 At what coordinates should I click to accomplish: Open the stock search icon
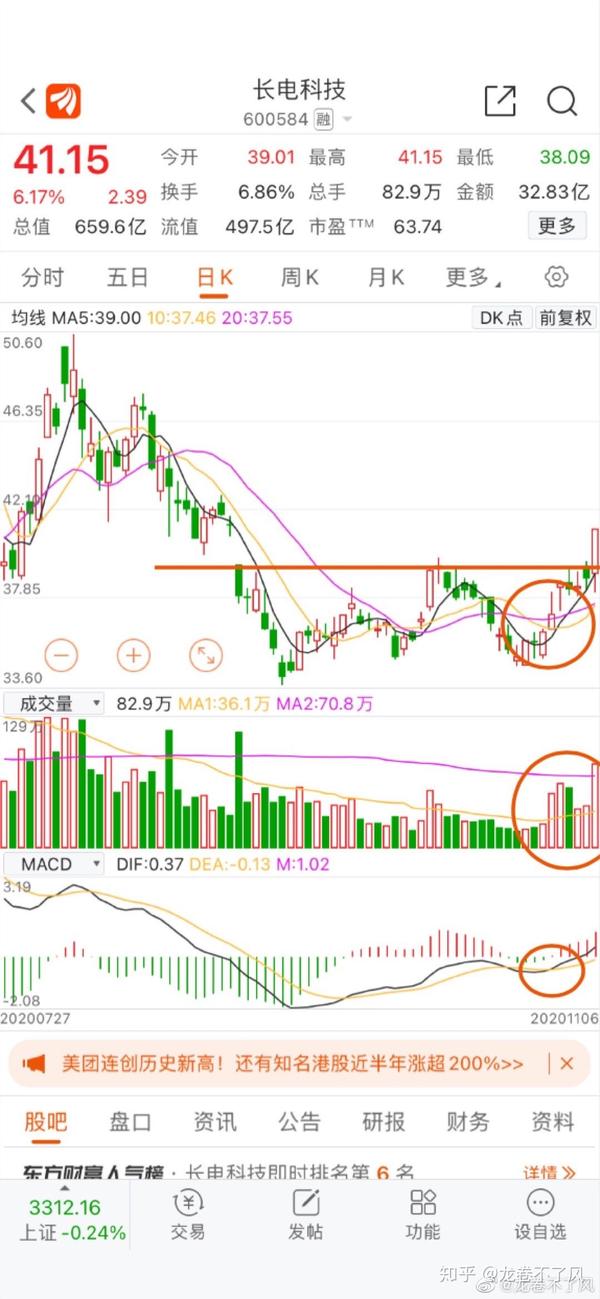coord(562,101)
